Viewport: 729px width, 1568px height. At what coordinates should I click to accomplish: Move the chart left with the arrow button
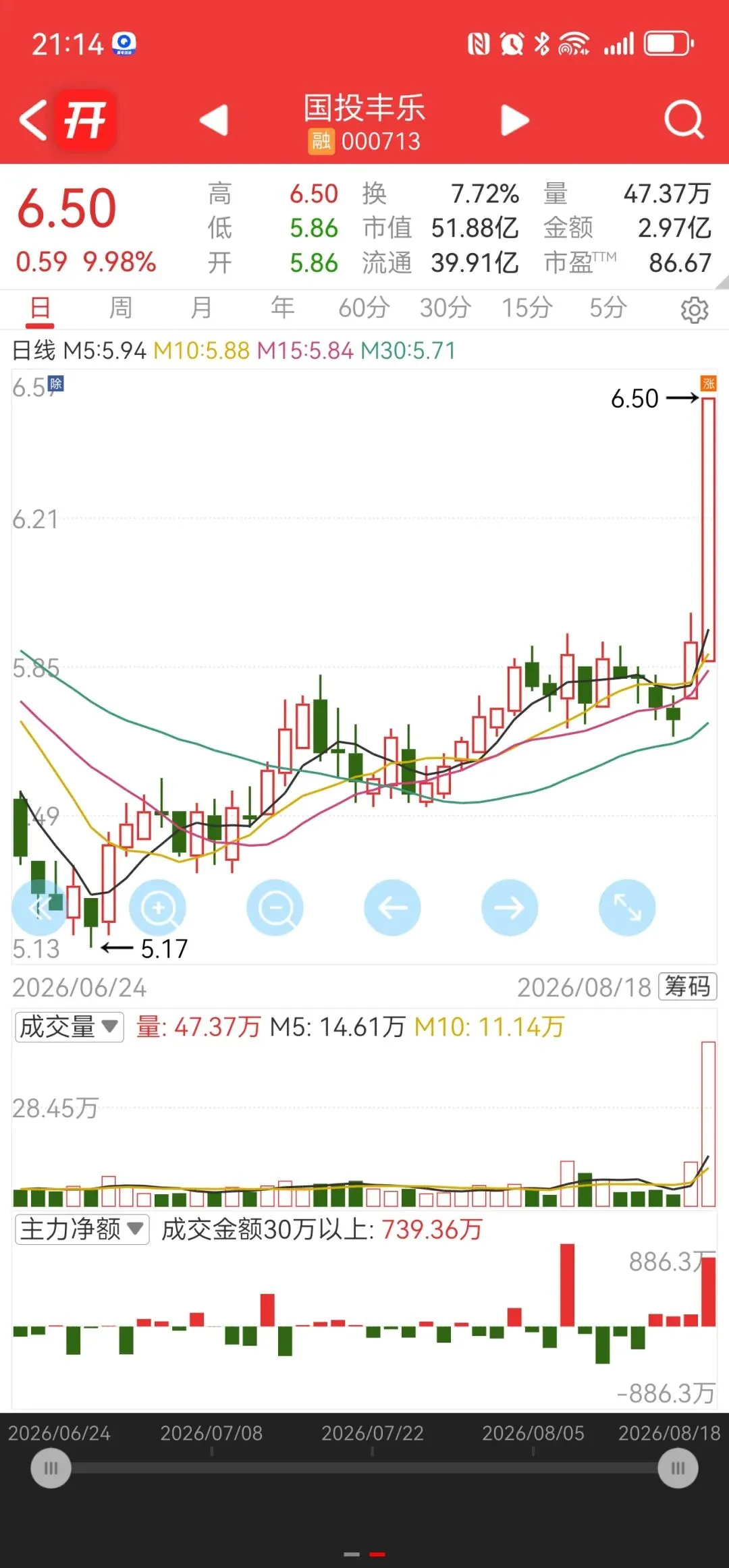tap(392, 907)
